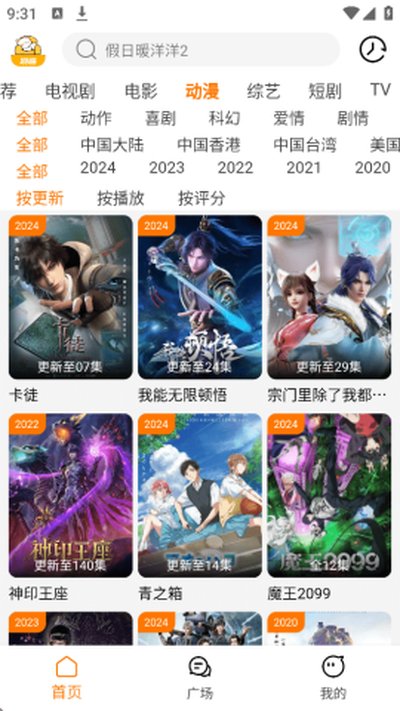This screenshot has width=400, height=711.
Task: Sort the list by 按播放
Action: coord(120,198)
